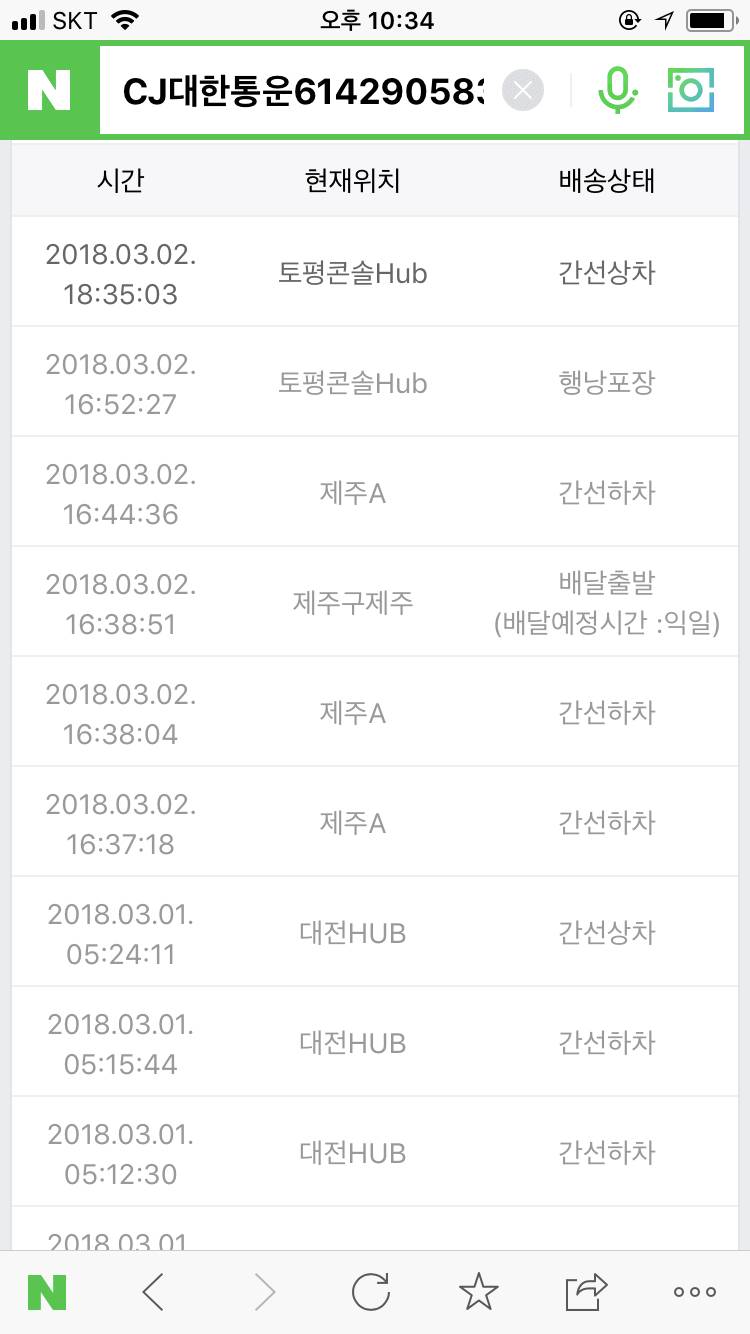
Task: Tap the 토평콘솔Hub 간선상차 row
Action: [x=375, y=271]
